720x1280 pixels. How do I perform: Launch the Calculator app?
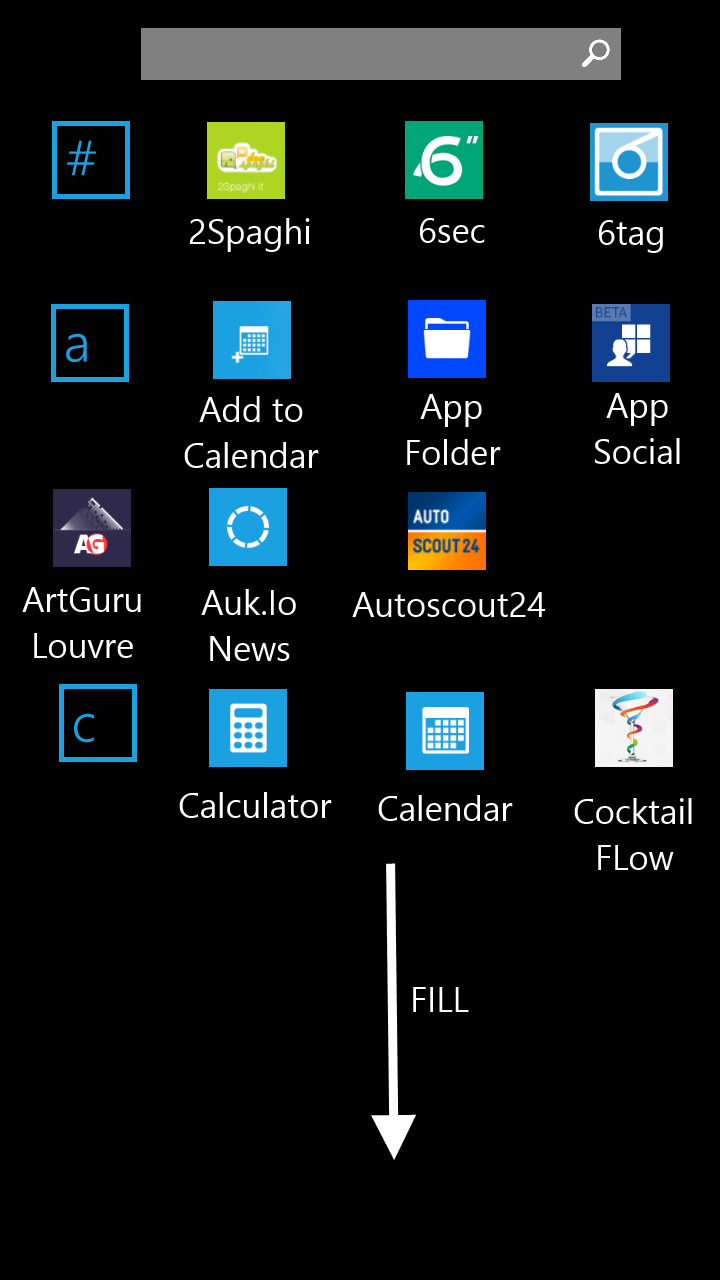point(247,728)
